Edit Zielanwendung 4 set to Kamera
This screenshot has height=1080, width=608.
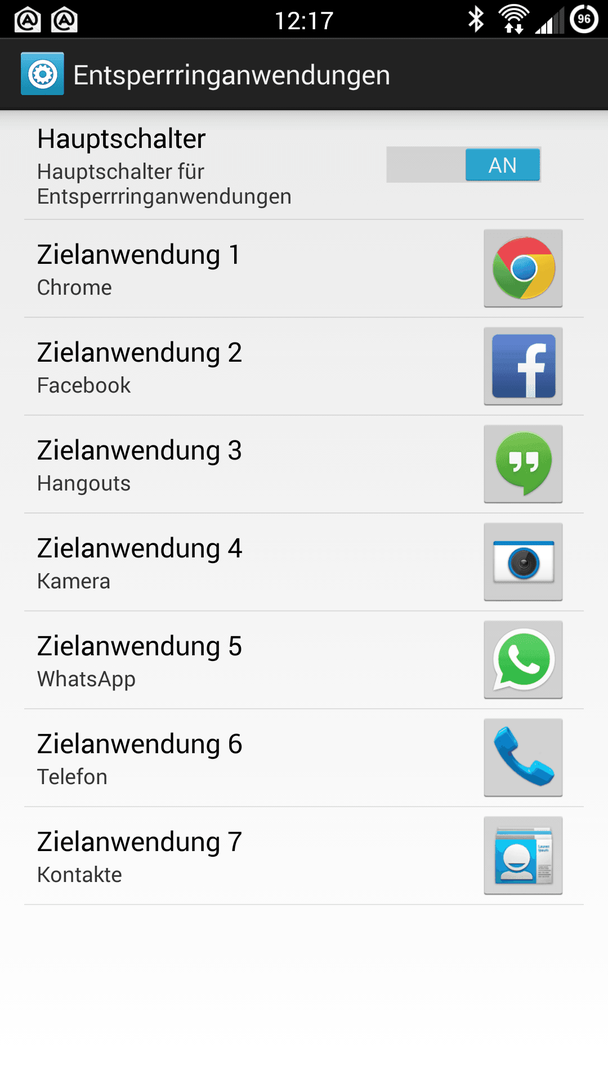coord(304,562)
